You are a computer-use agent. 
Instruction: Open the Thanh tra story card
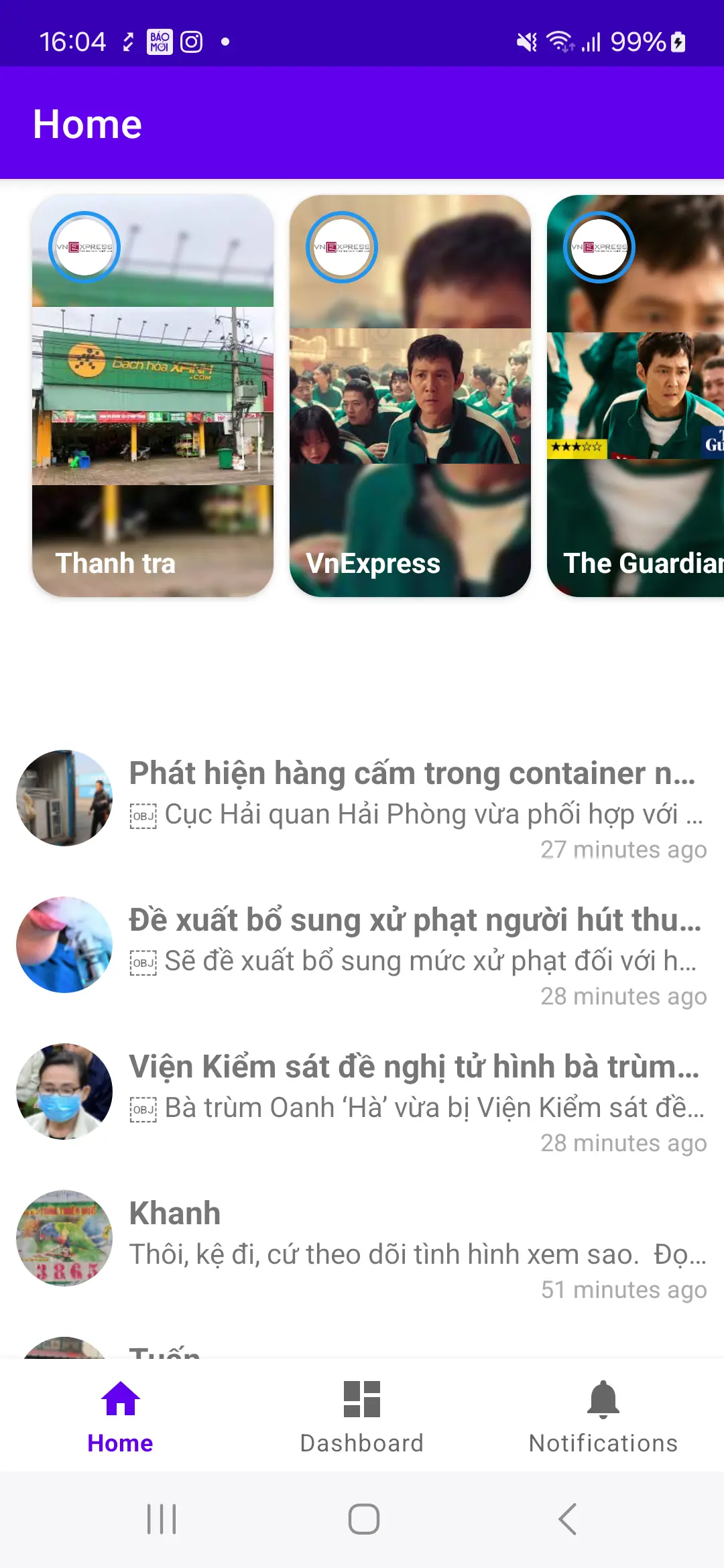153,396
